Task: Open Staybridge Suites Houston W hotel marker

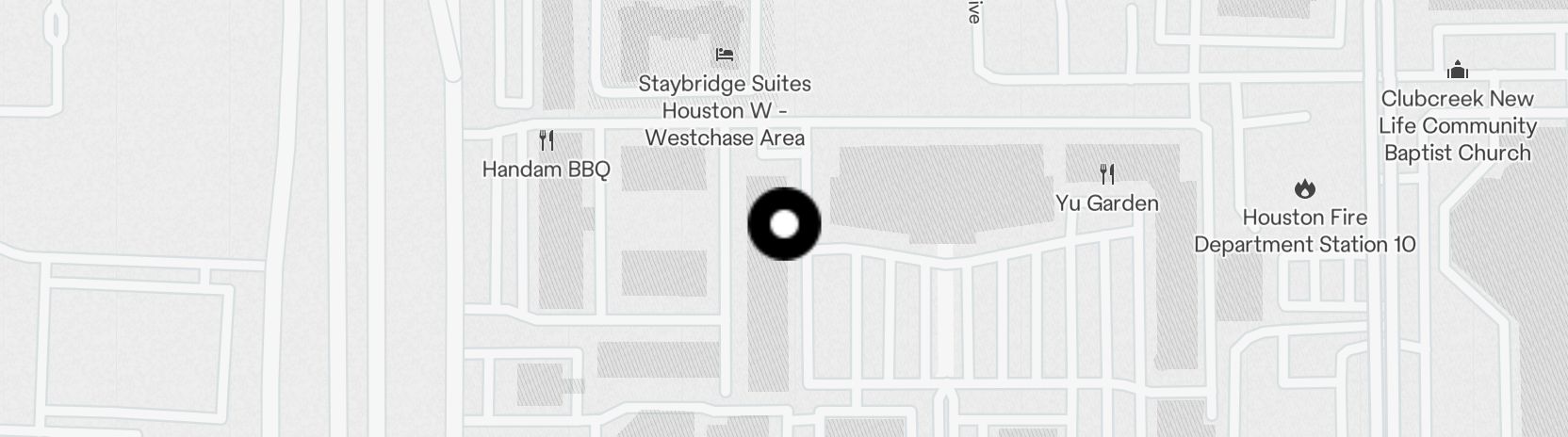Action: [x=725, y=56]
